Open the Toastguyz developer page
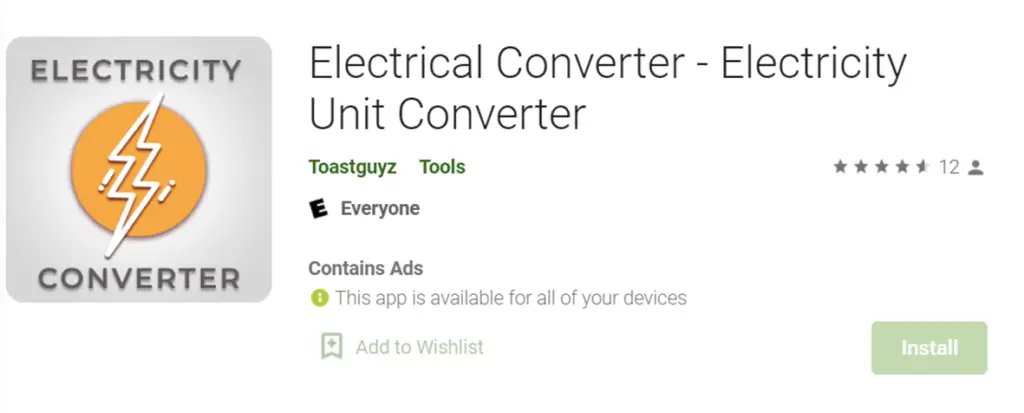Viewport: 1024px width, 413px height. coord(352,167)
